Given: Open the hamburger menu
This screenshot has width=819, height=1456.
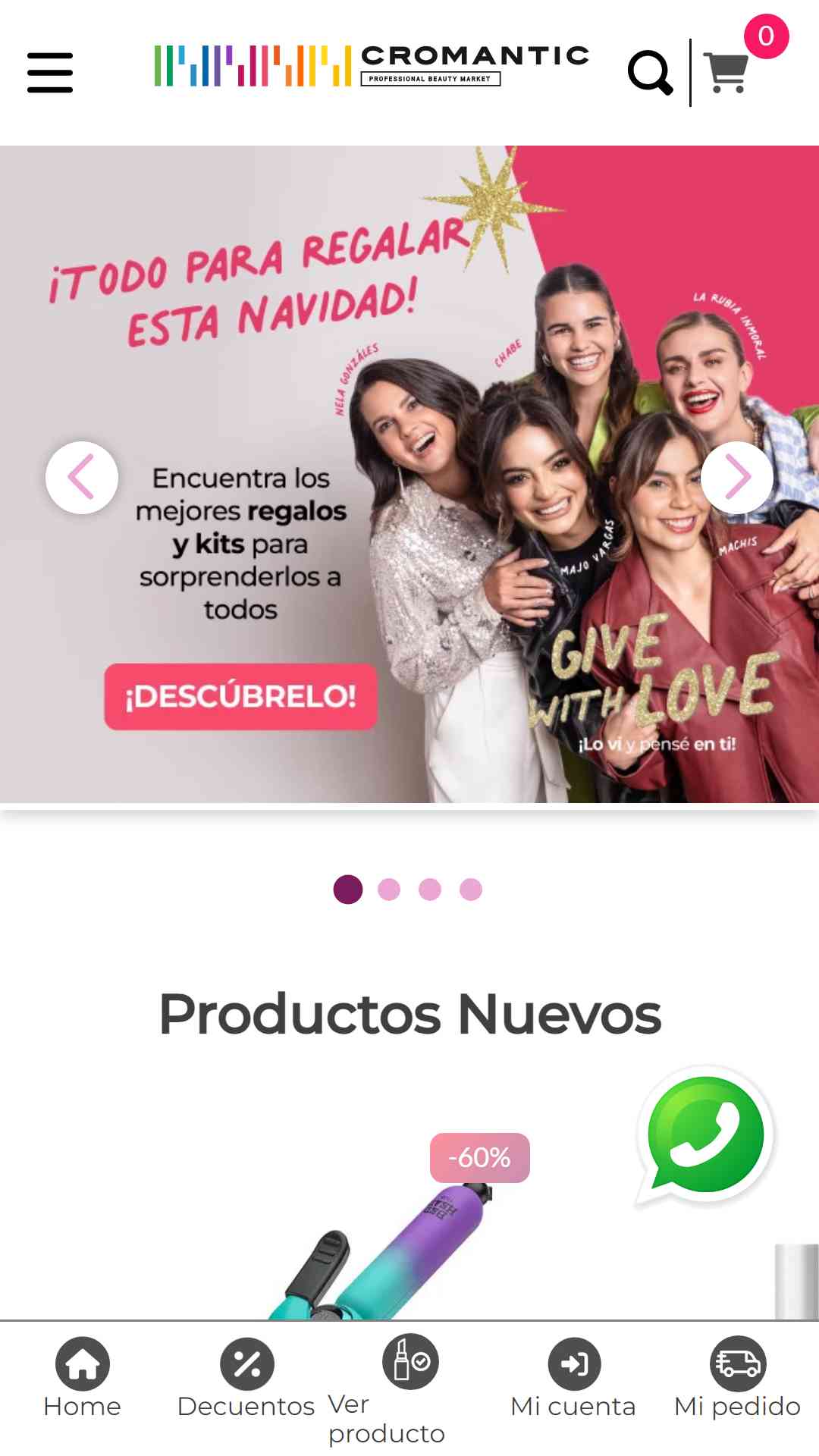Looking at the screenshot, I should coord(50,73).
